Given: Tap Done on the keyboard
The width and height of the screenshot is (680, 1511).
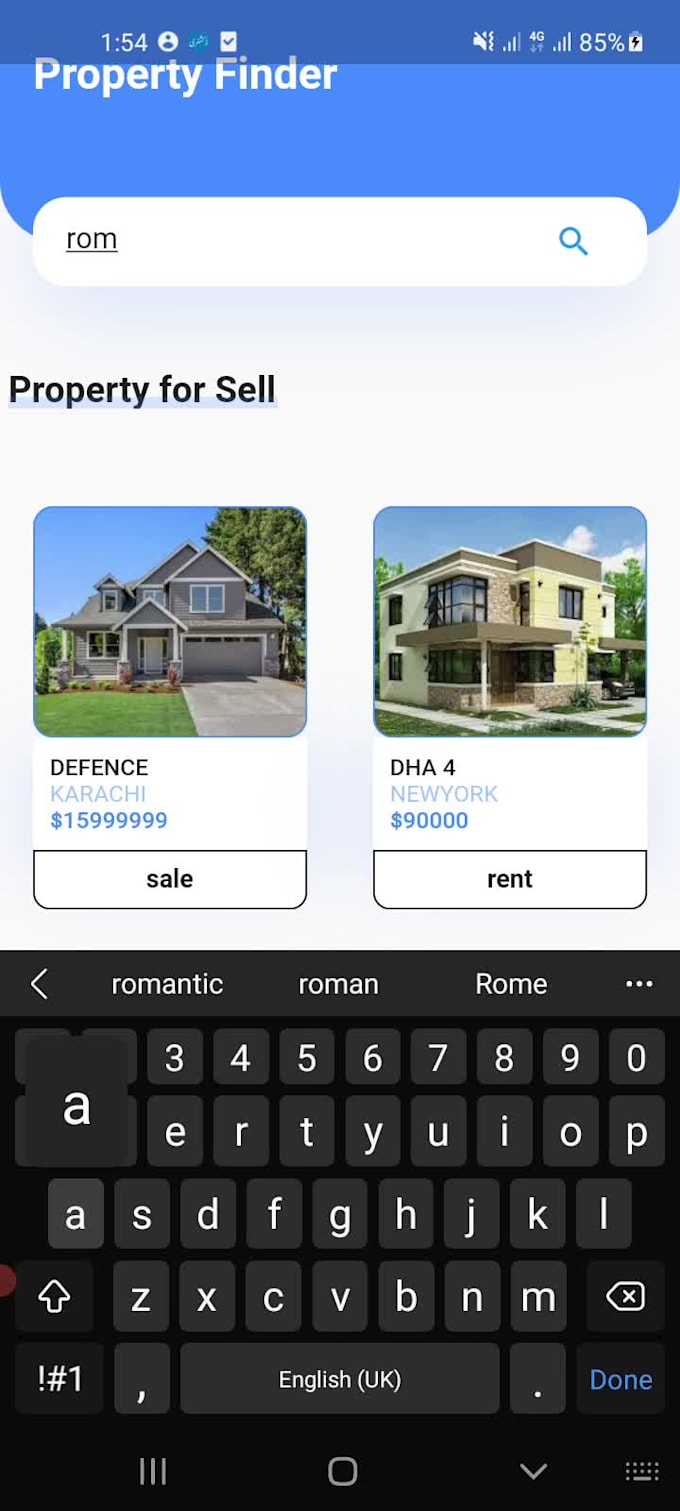Looking at the screenshot, I should [x=621, y=1379].
